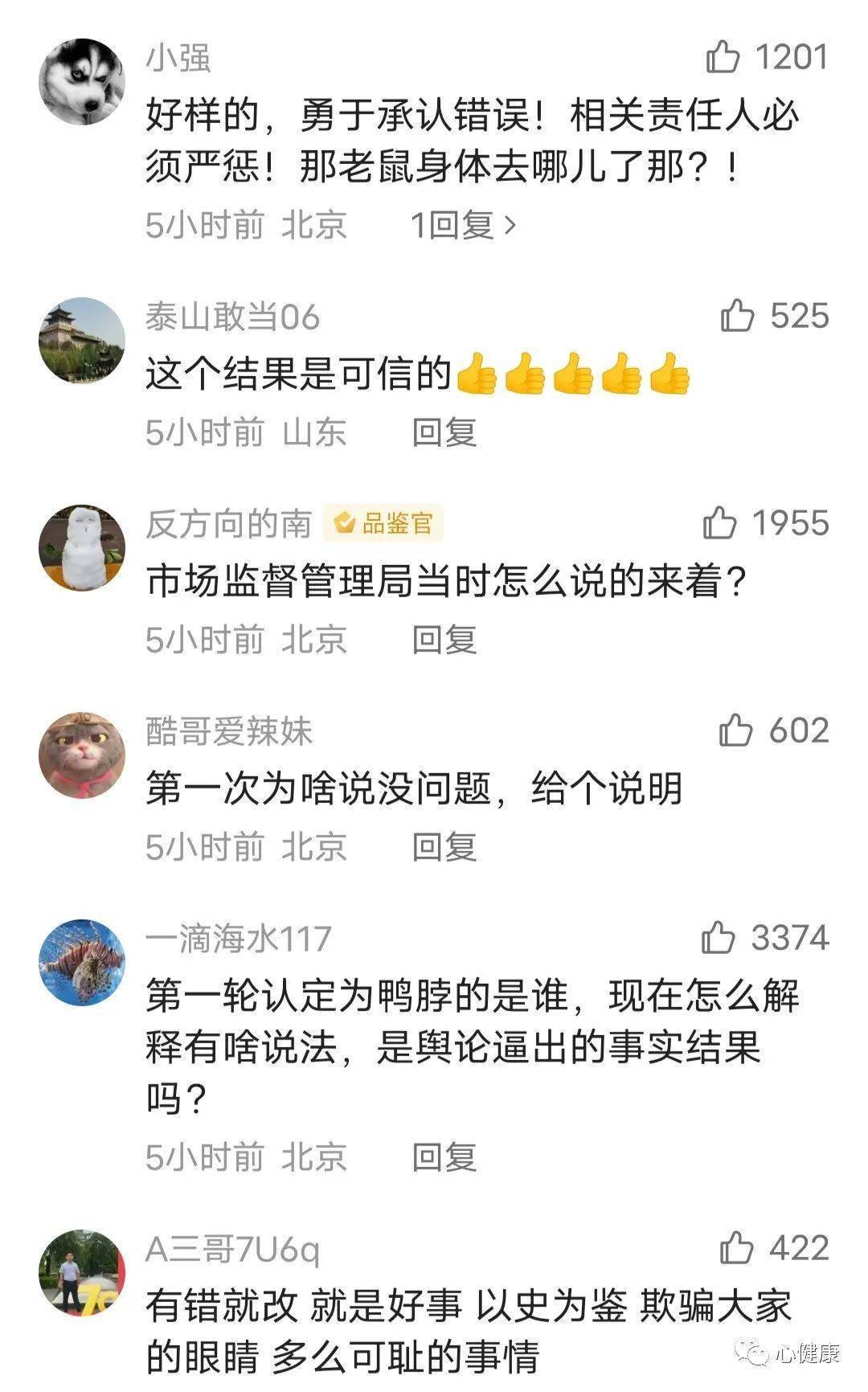This screenshot has height=1392, width=868.
Task: Reply to 反方向的南's comment
Action: [x=444, y=640]
